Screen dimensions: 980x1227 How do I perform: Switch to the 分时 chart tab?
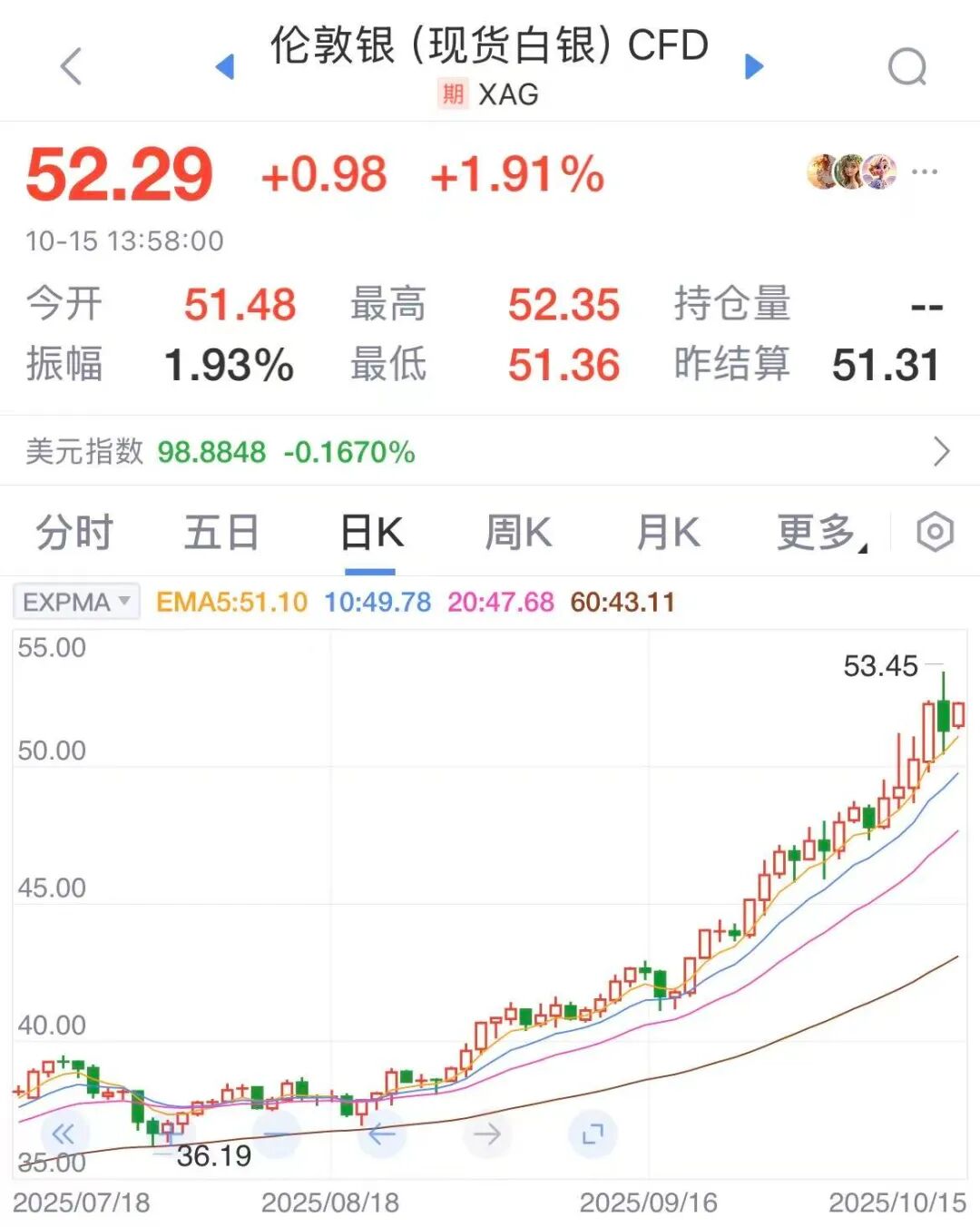coord(74,533)
